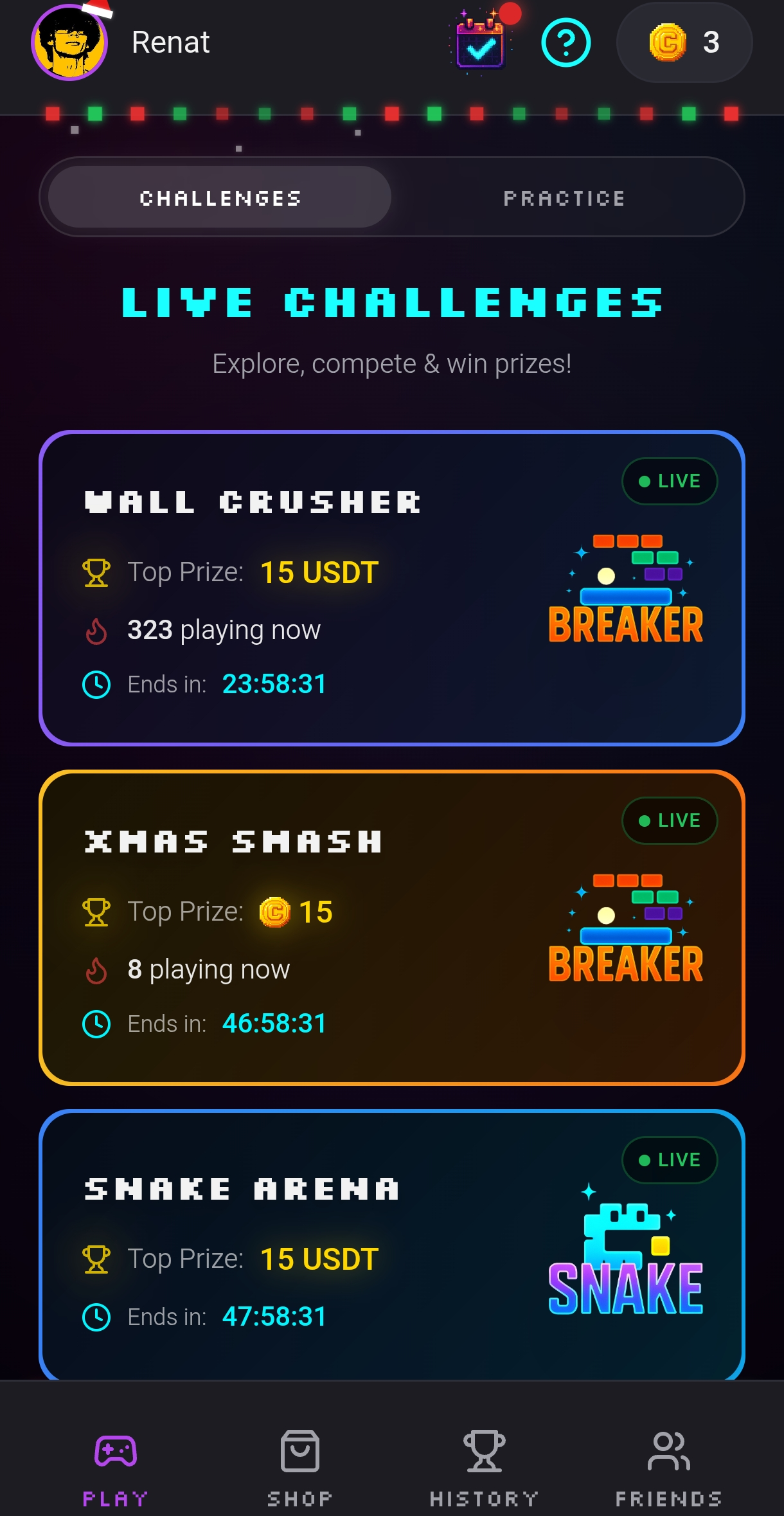Switch to the Practice tab
784x1516 pixels.
[x=565, y=197]
